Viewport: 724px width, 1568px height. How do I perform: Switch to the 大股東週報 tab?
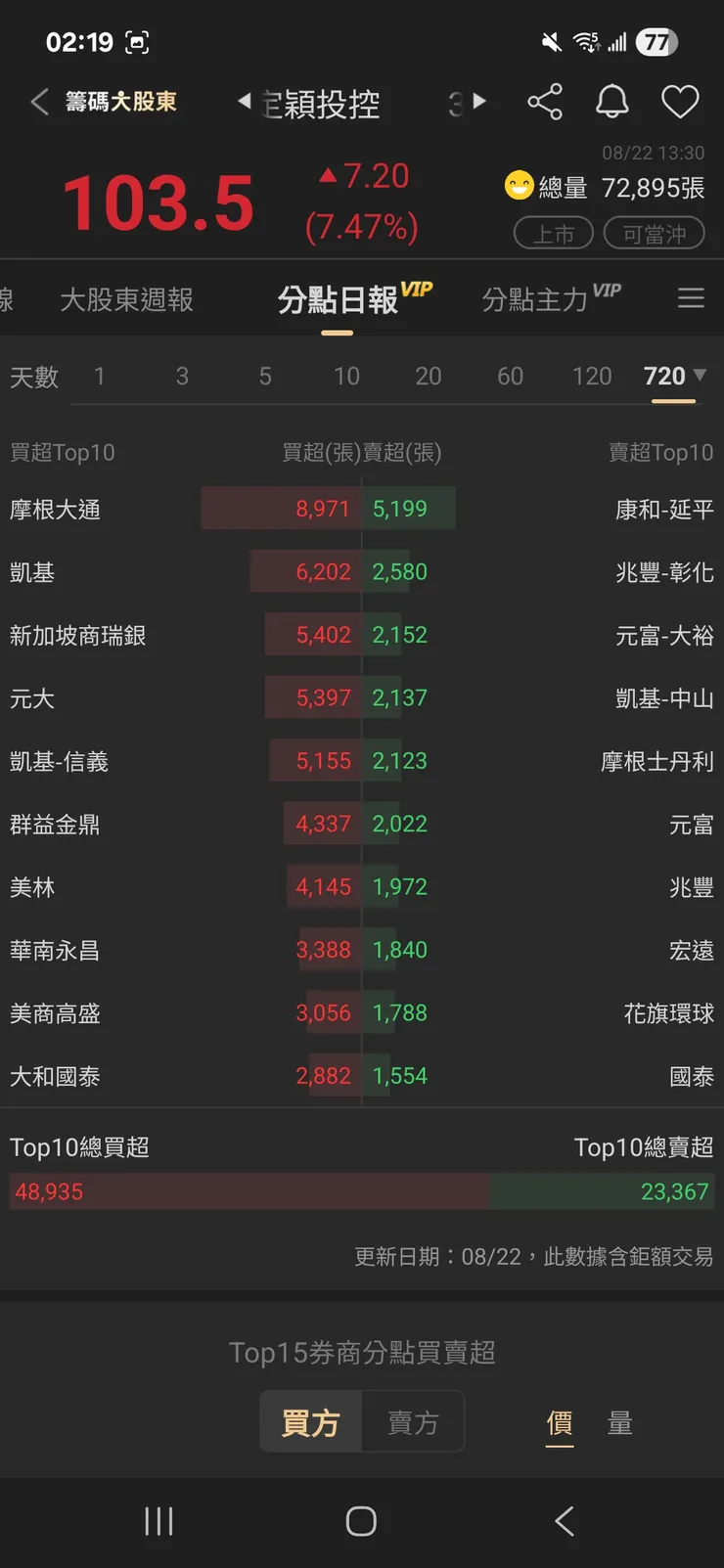point(126,300)
